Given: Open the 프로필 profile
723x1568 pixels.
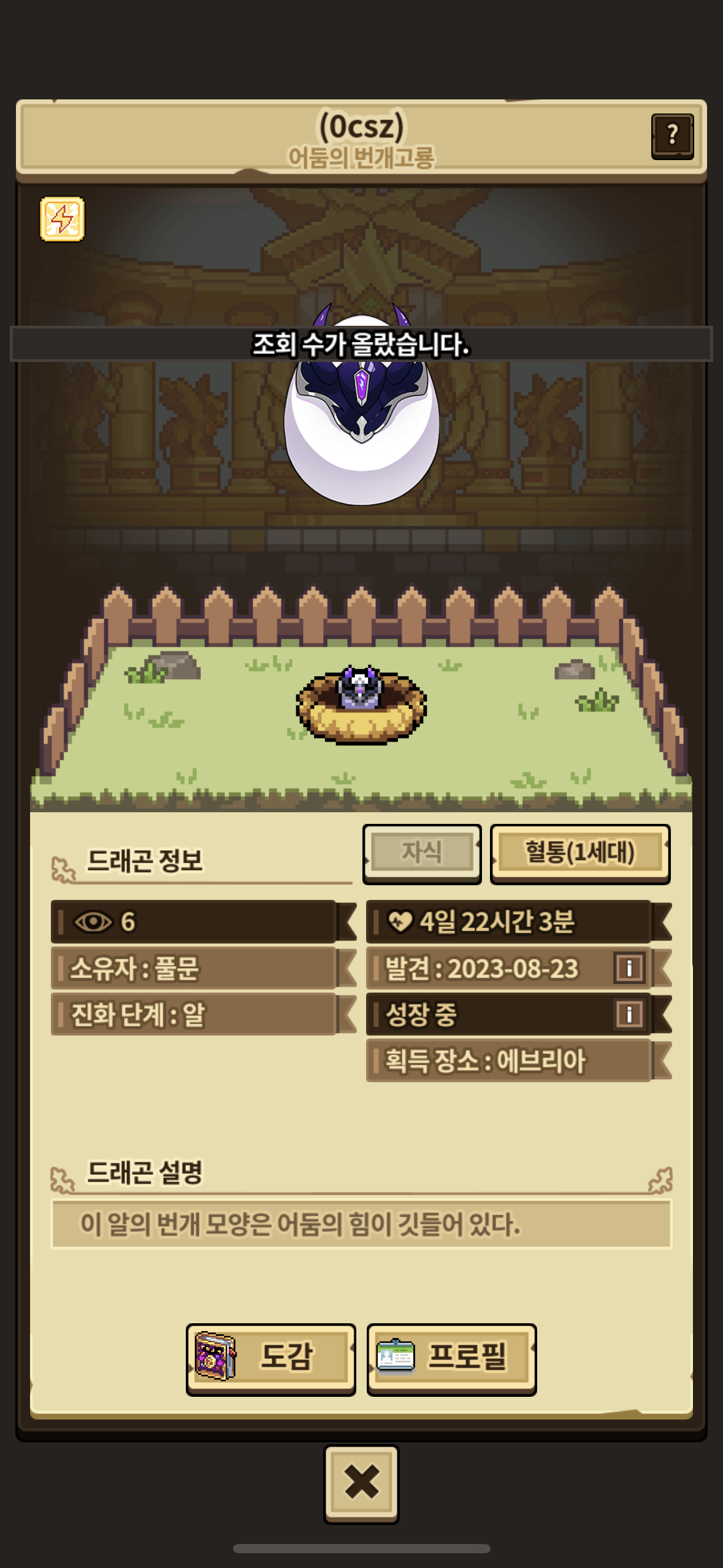Looking at the screenshot, I should pos(452,1359).
